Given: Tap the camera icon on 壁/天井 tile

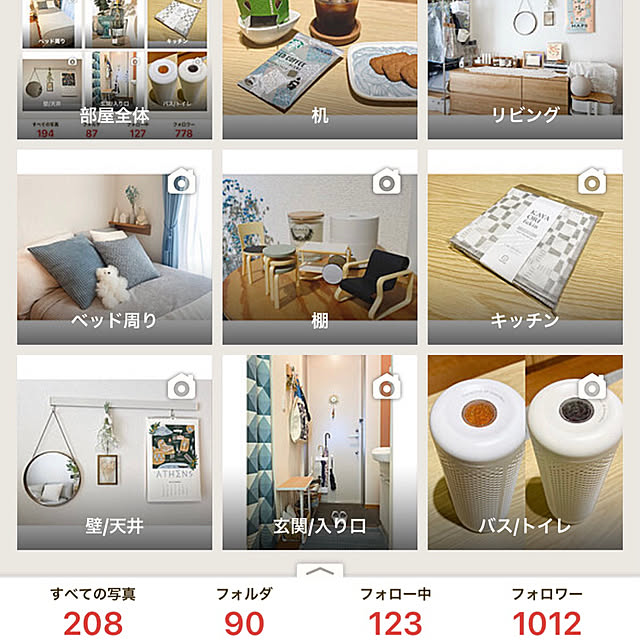Looking at the screenshot, I should coord(181,386).
